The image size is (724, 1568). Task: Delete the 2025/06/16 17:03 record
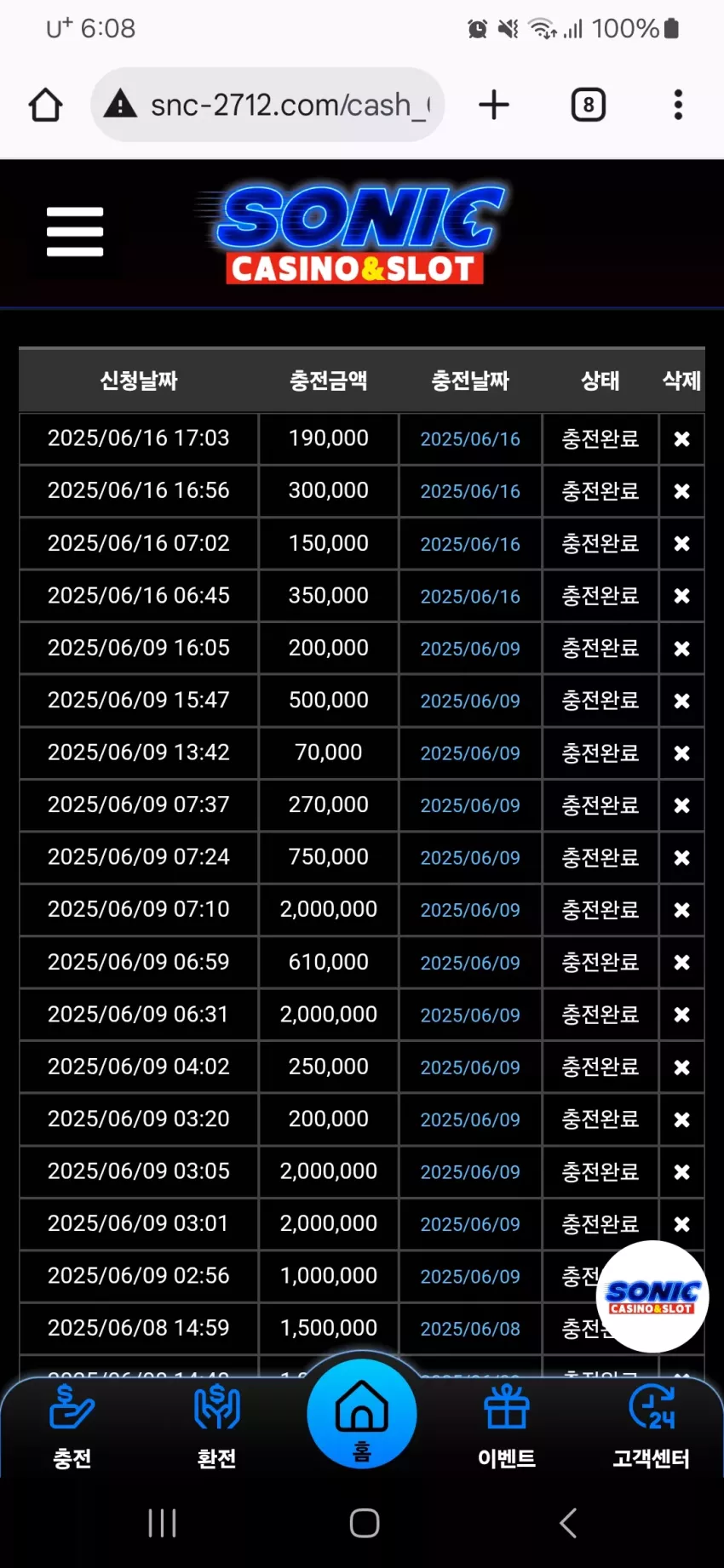pyautogui.click(x=681, y=439)
